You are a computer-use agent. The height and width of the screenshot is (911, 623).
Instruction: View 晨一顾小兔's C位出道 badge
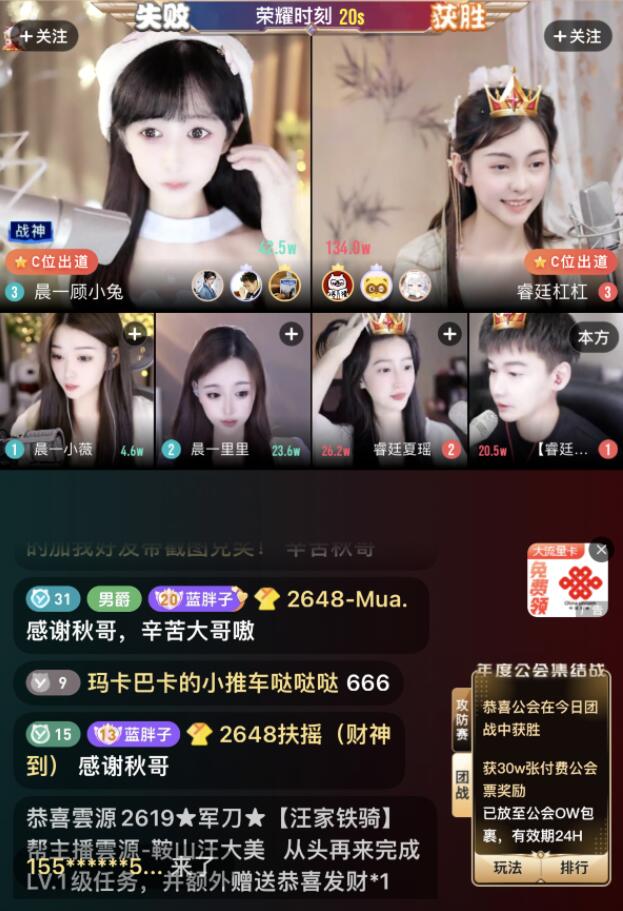[49, 262]
